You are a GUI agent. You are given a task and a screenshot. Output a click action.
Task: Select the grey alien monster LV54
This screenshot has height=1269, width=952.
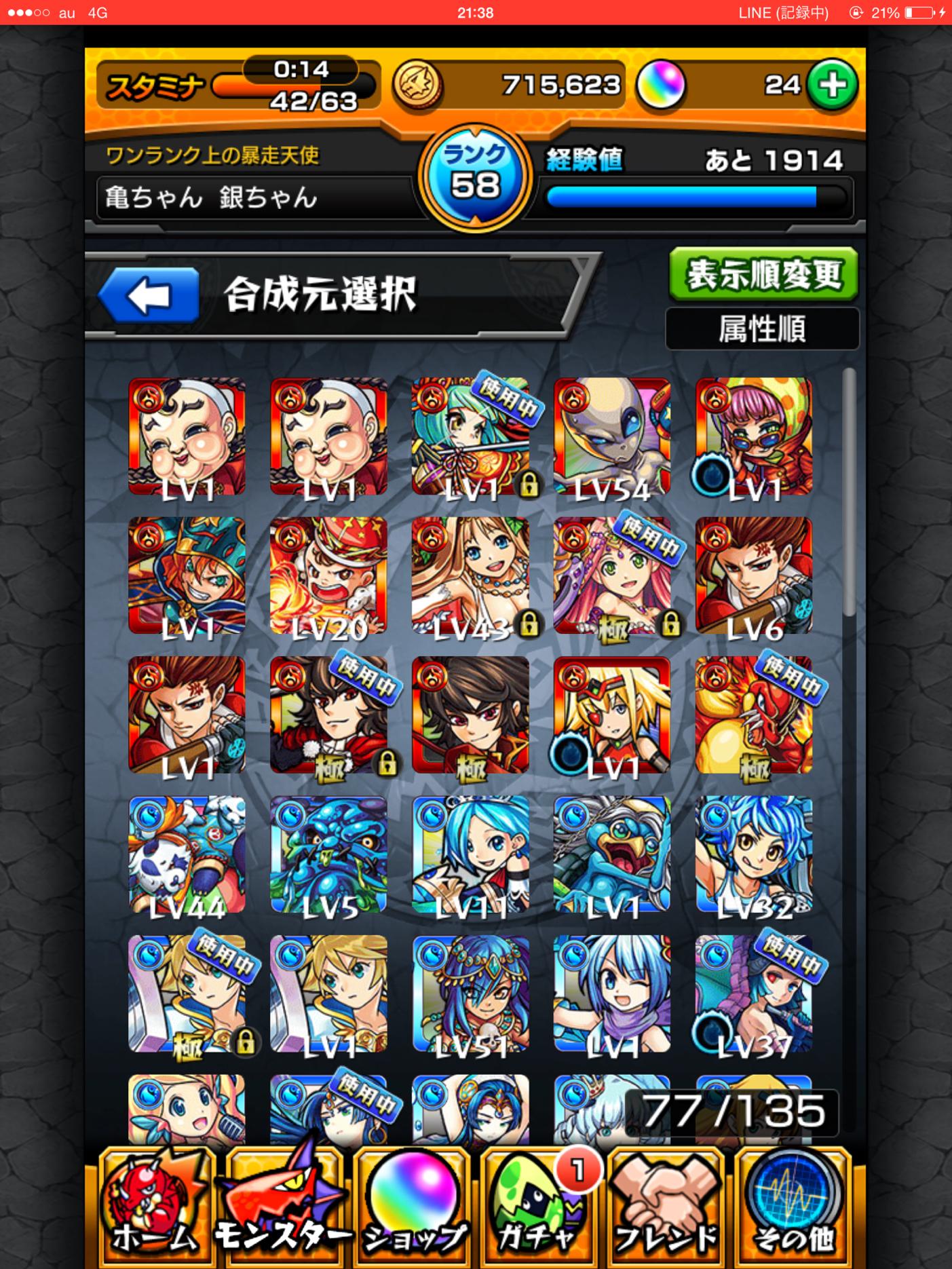pos(612,438)
